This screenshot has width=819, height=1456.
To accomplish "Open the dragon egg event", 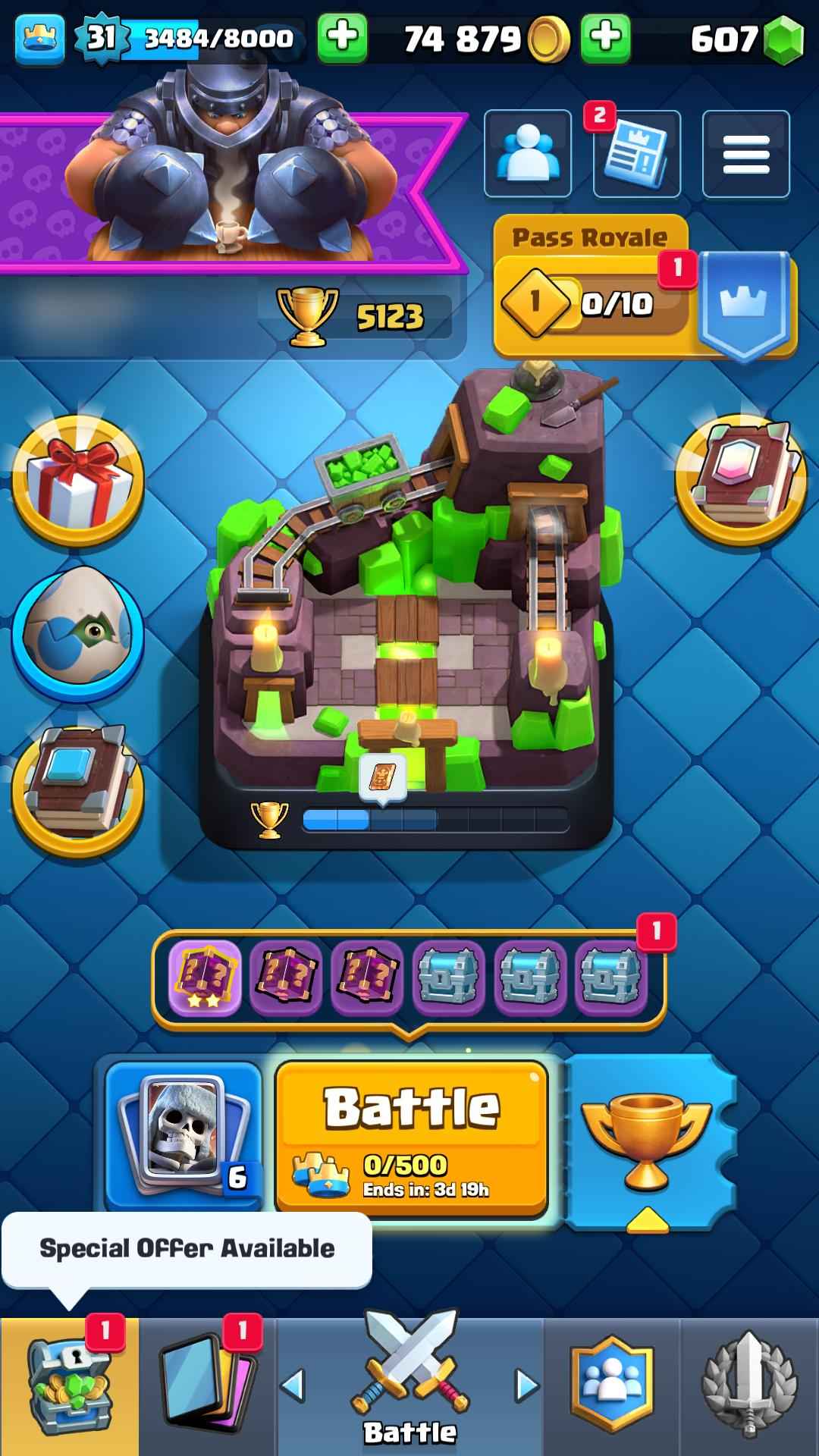I will [x=77, y=633].
